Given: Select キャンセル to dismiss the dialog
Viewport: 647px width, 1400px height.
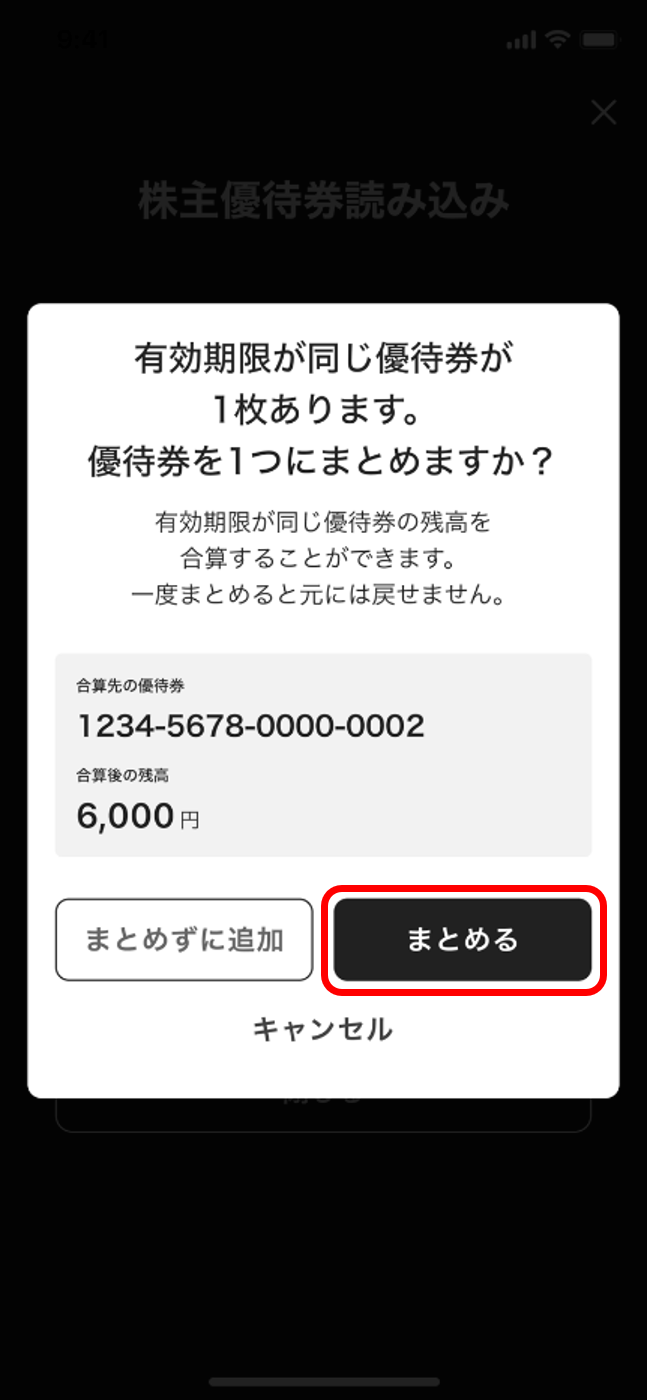Looking at the screenshot, I should [323, 1028].
